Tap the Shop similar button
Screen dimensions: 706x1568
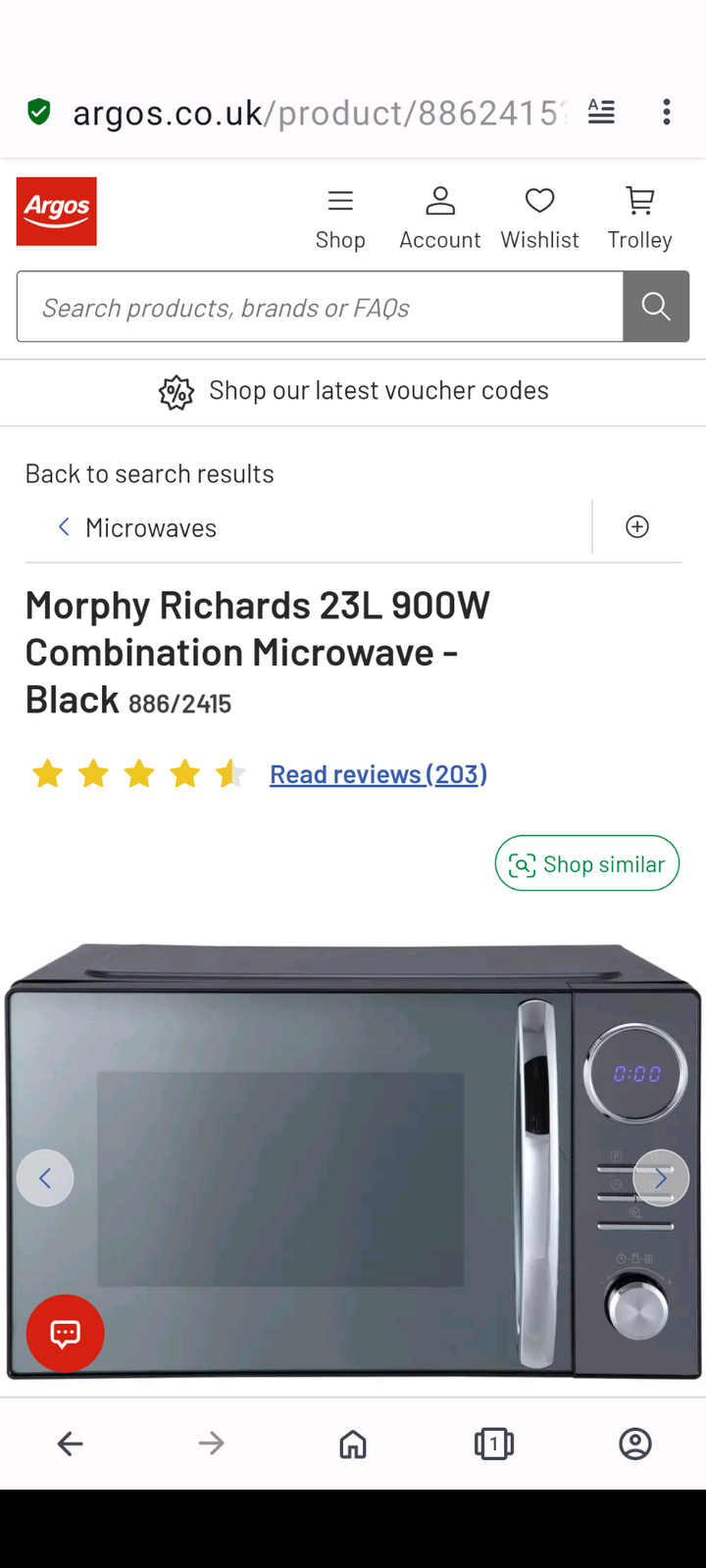click(x=586, y=863)
